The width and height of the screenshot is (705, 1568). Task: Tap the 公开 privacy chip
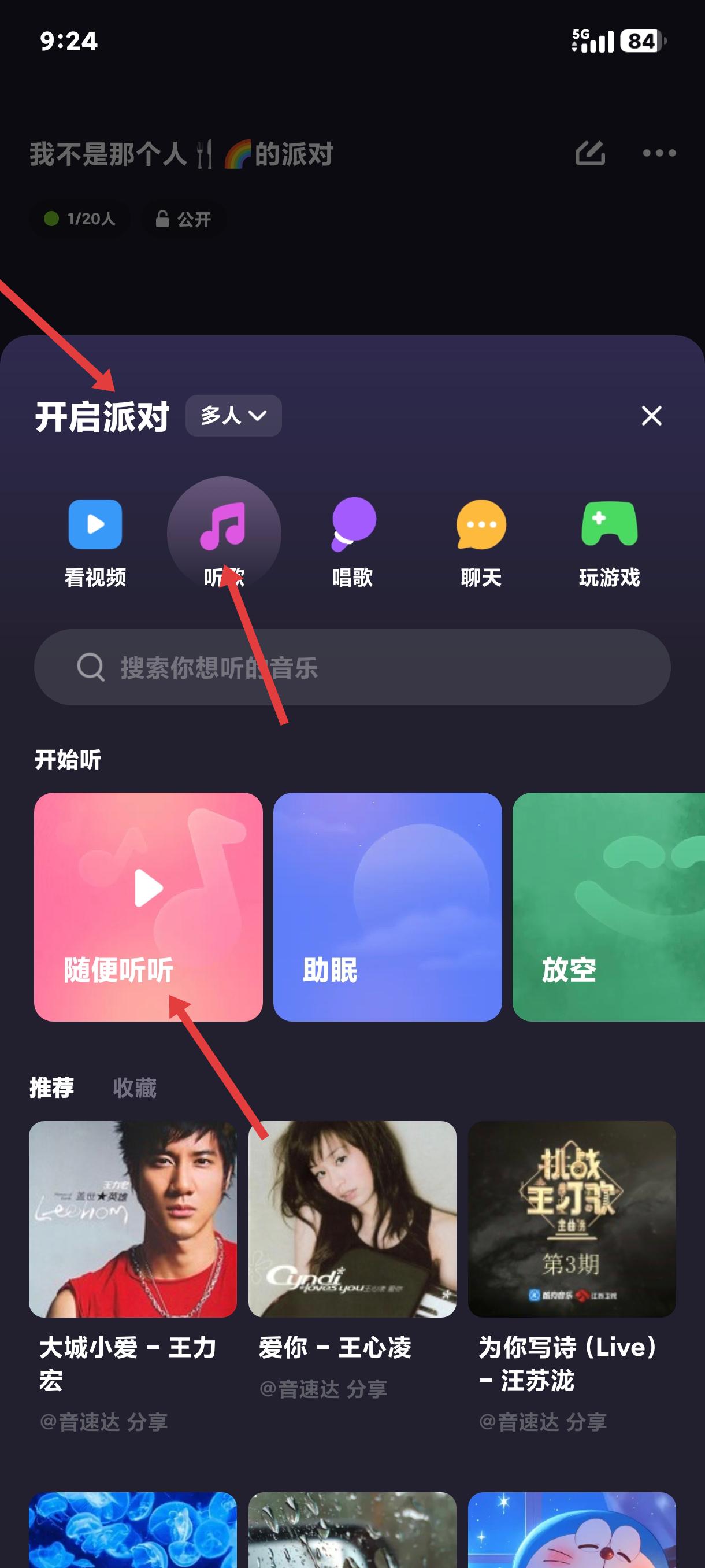[x=184, y=219]
